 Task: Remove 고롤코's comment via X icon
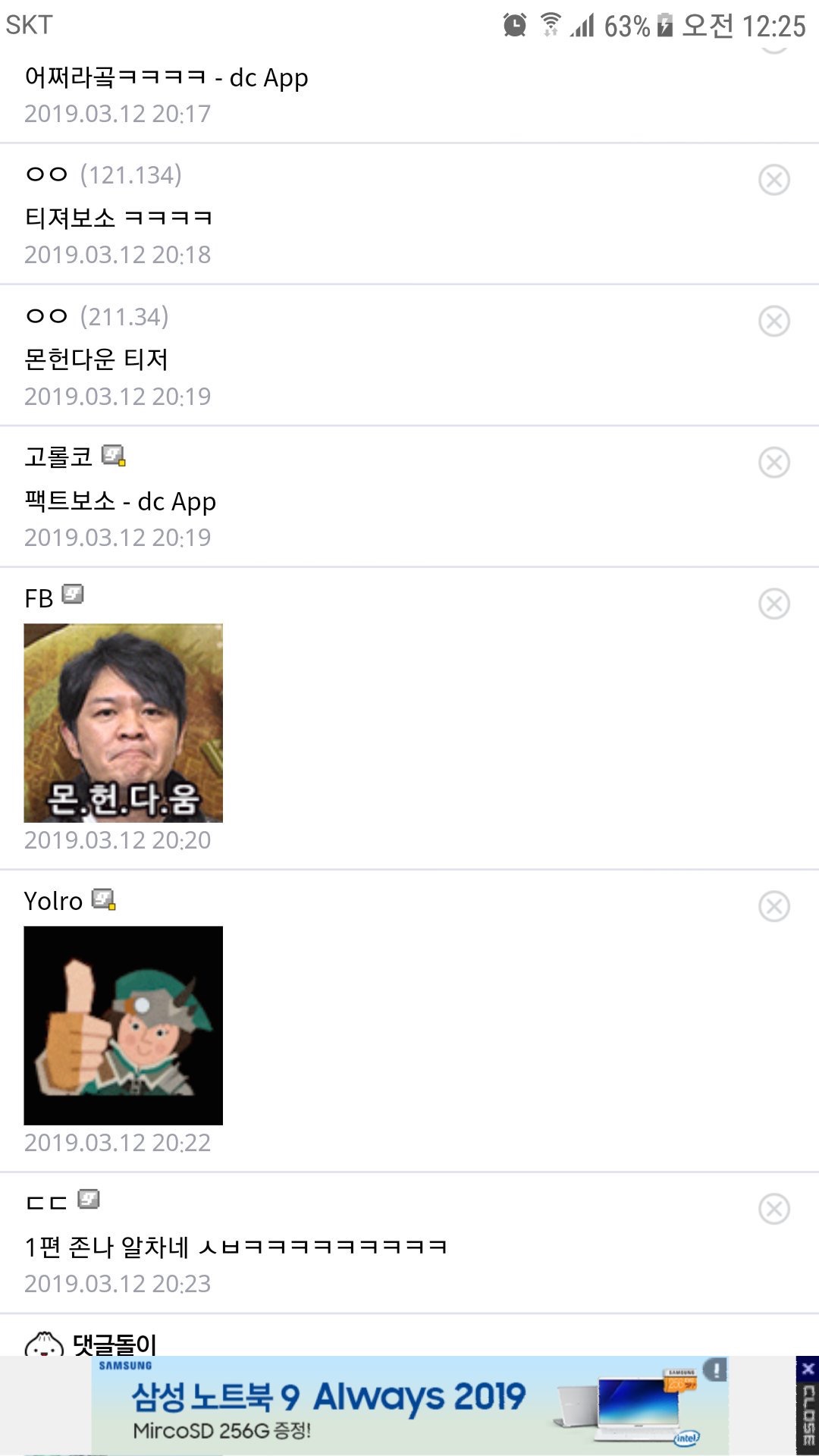point(773,463)
